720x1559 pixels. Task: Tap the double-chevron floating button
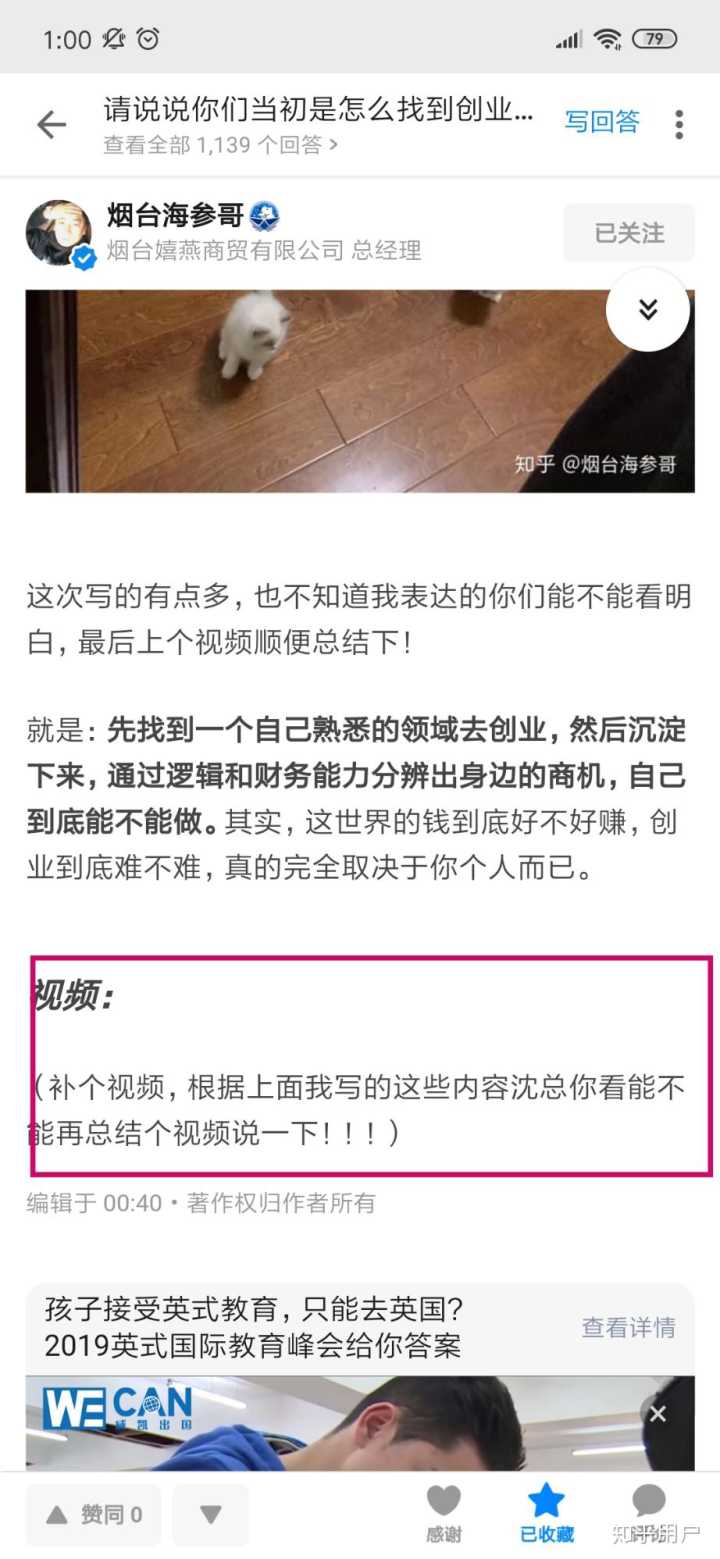click(x=648, y=310)
